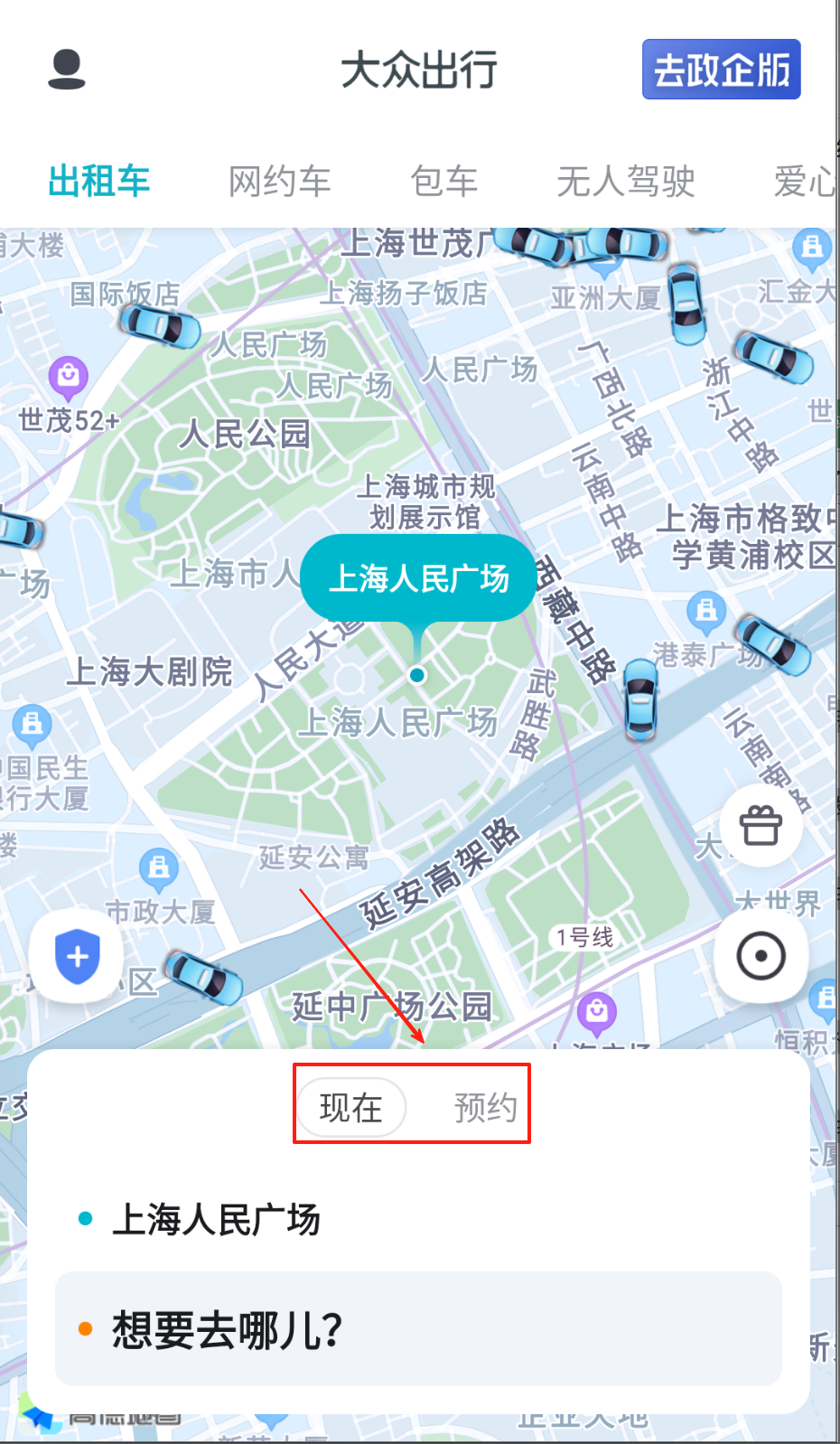The height and width of the screenshot is (1444, 840).
Task: Open the safety shield button
Action: [x=78, y=956]
